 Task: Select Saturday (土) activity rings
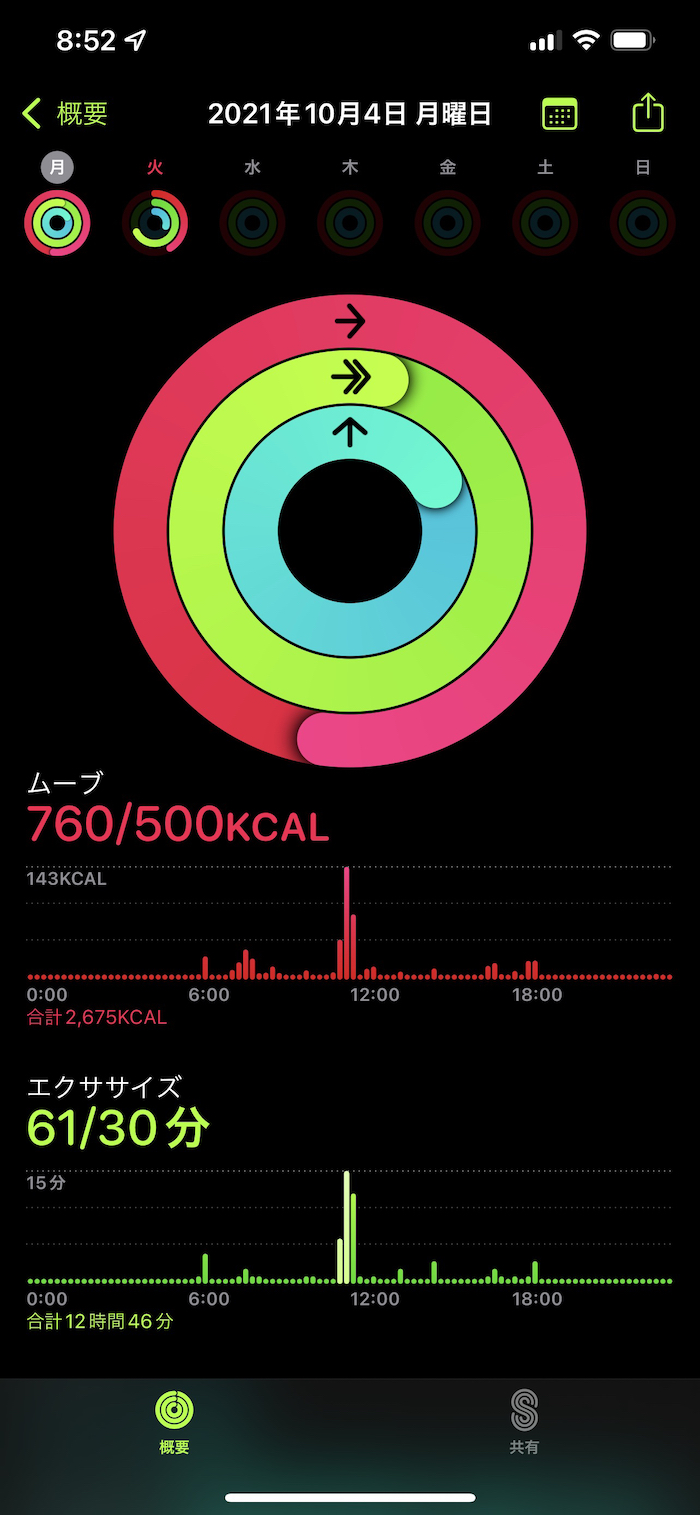coord(545,222)
